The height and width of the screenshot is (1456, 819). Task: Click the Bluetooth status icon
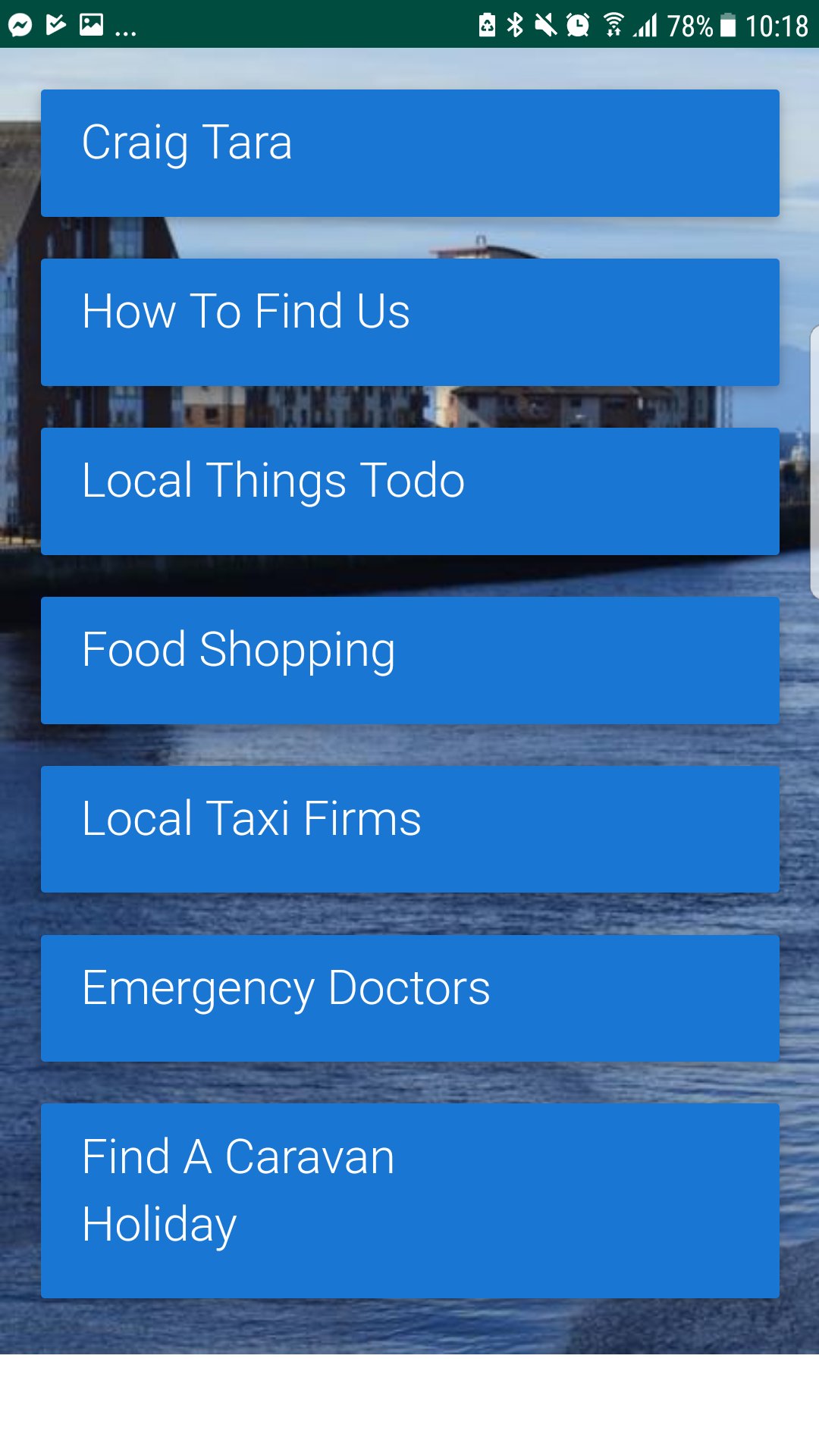[x=516, y=23]
